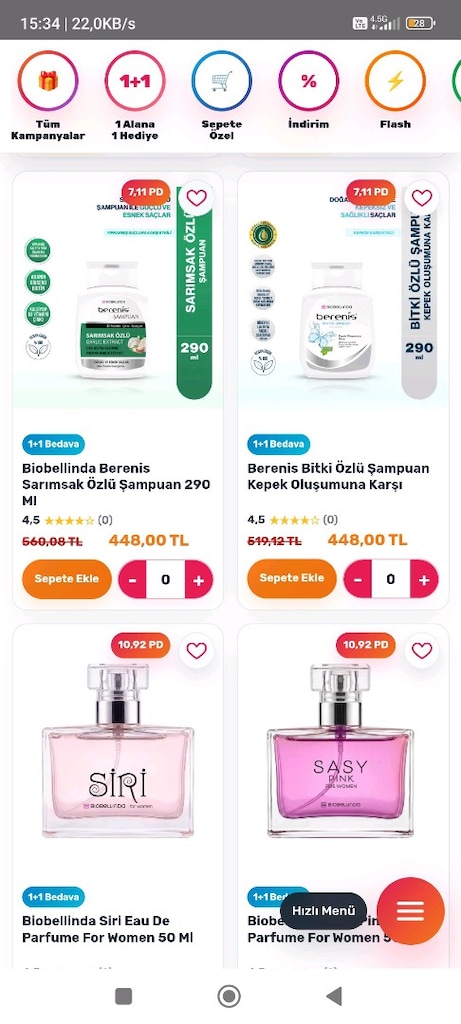Screen dimensions: 461x1024
Task: Switch to the İndirim category
Action: [x=309, y=91]
